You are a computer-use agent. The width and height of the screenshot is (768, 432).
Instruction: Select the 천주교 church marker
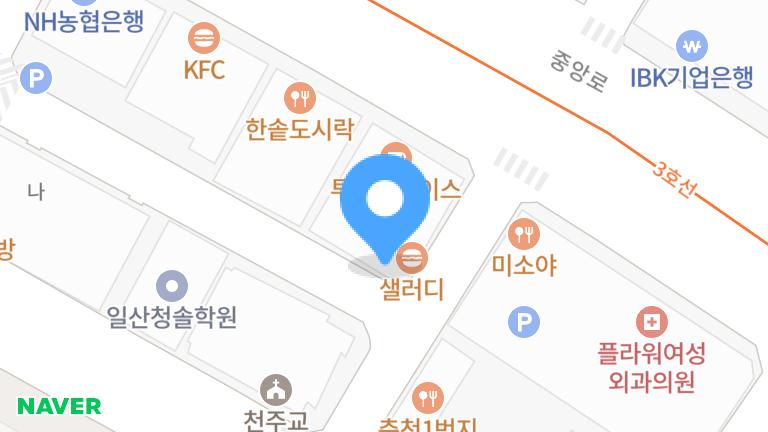click(275, 389)
